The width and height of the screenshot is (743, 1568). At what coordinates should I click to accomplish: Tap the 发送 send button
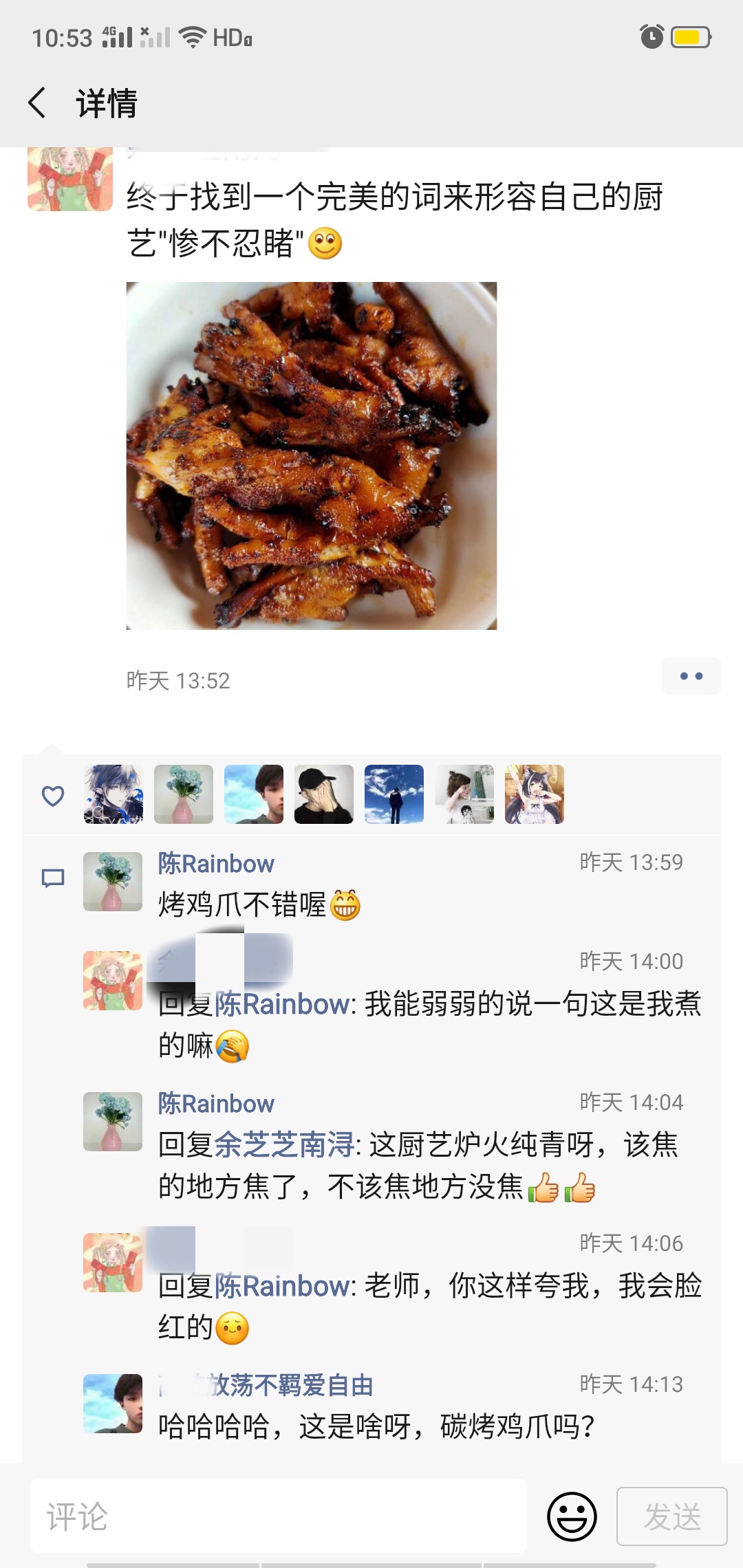click(671, 1516)
